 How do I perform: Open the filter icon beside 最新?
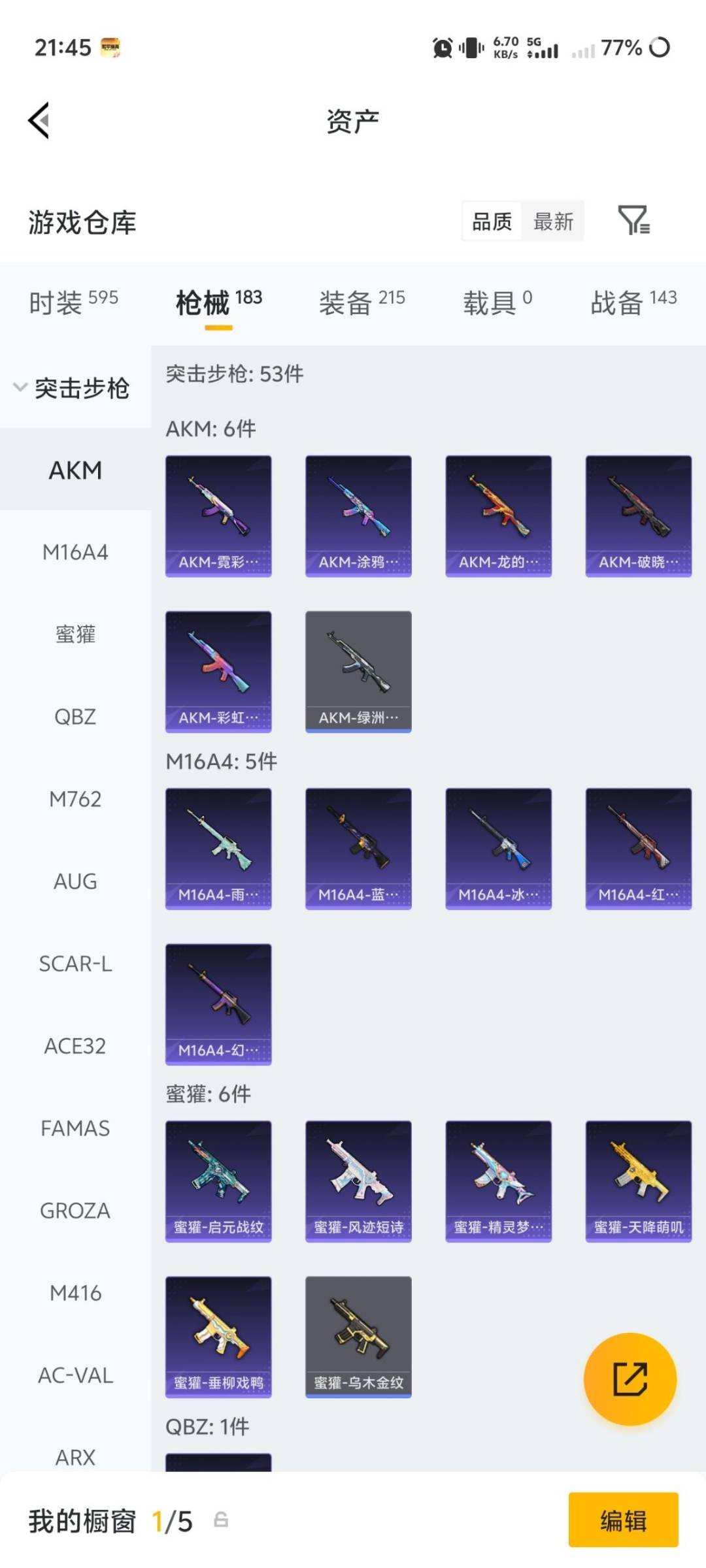[633, 220]
